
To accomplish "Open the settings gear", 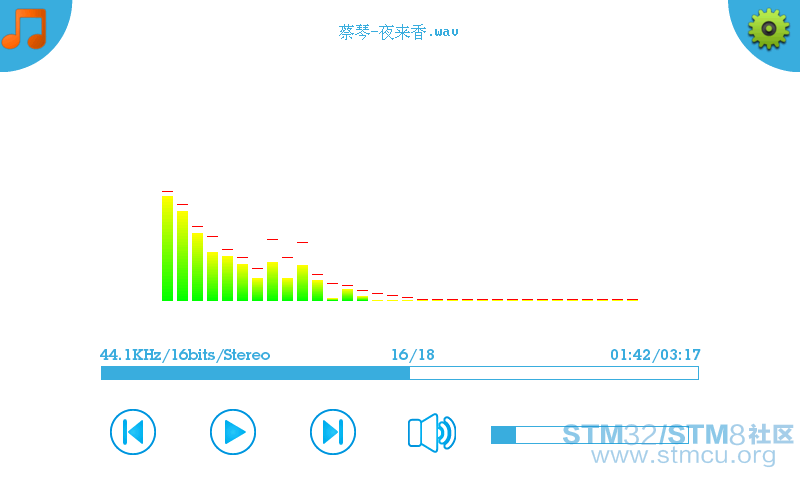I will 768,29.
